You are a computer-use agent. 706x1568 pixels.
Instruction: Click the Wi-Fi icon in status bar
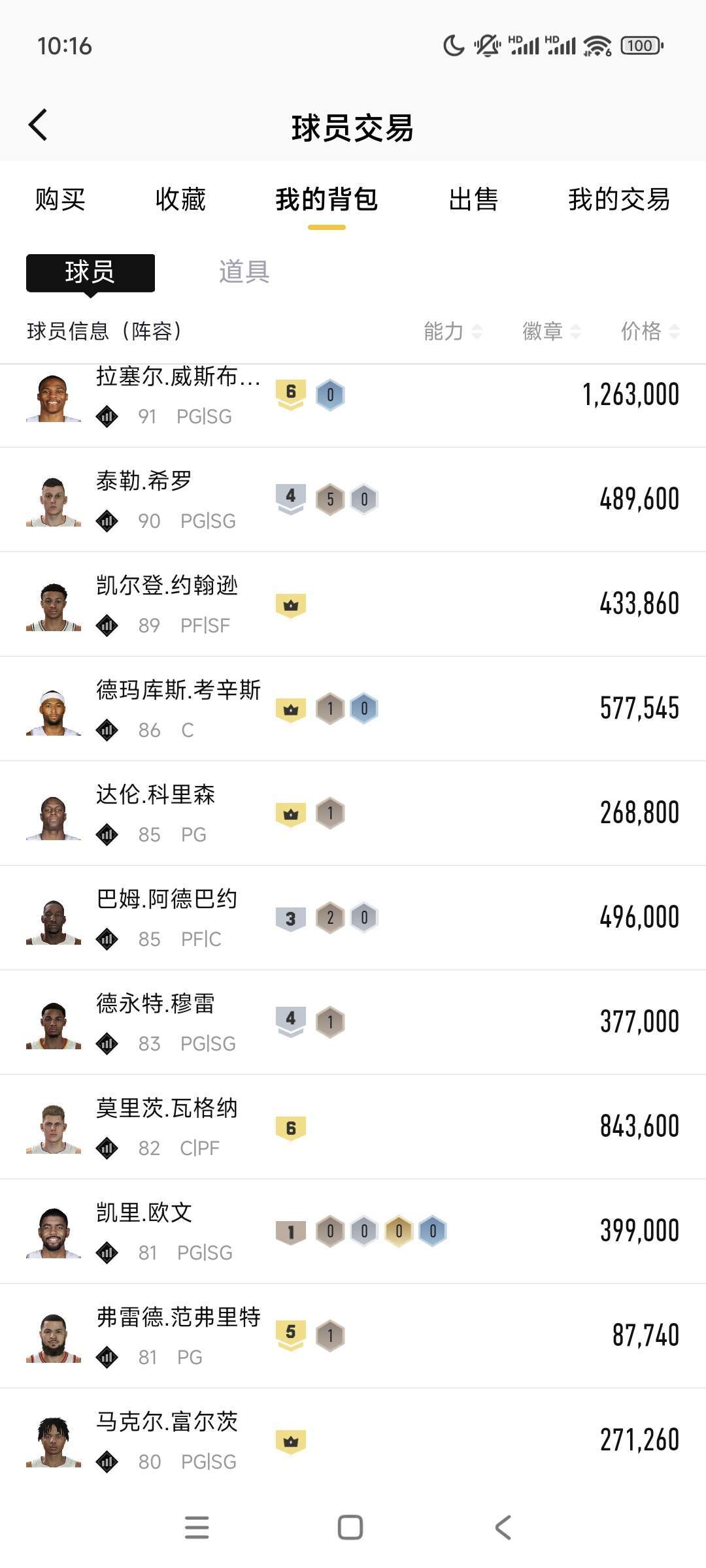click(598, 44)
